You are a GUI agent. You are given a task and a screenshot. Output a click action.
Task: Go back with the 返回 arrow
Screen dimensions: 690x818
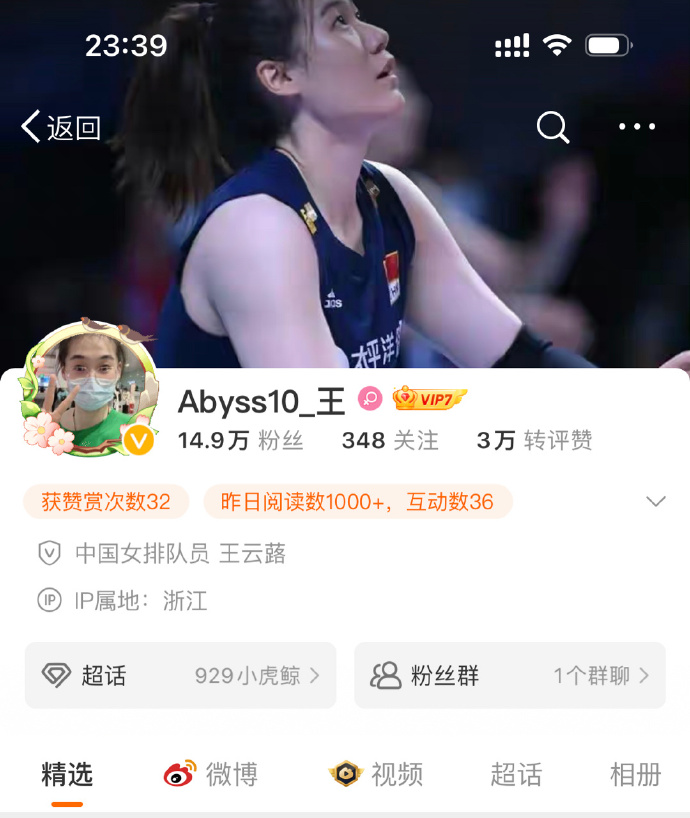coord(60,128)
